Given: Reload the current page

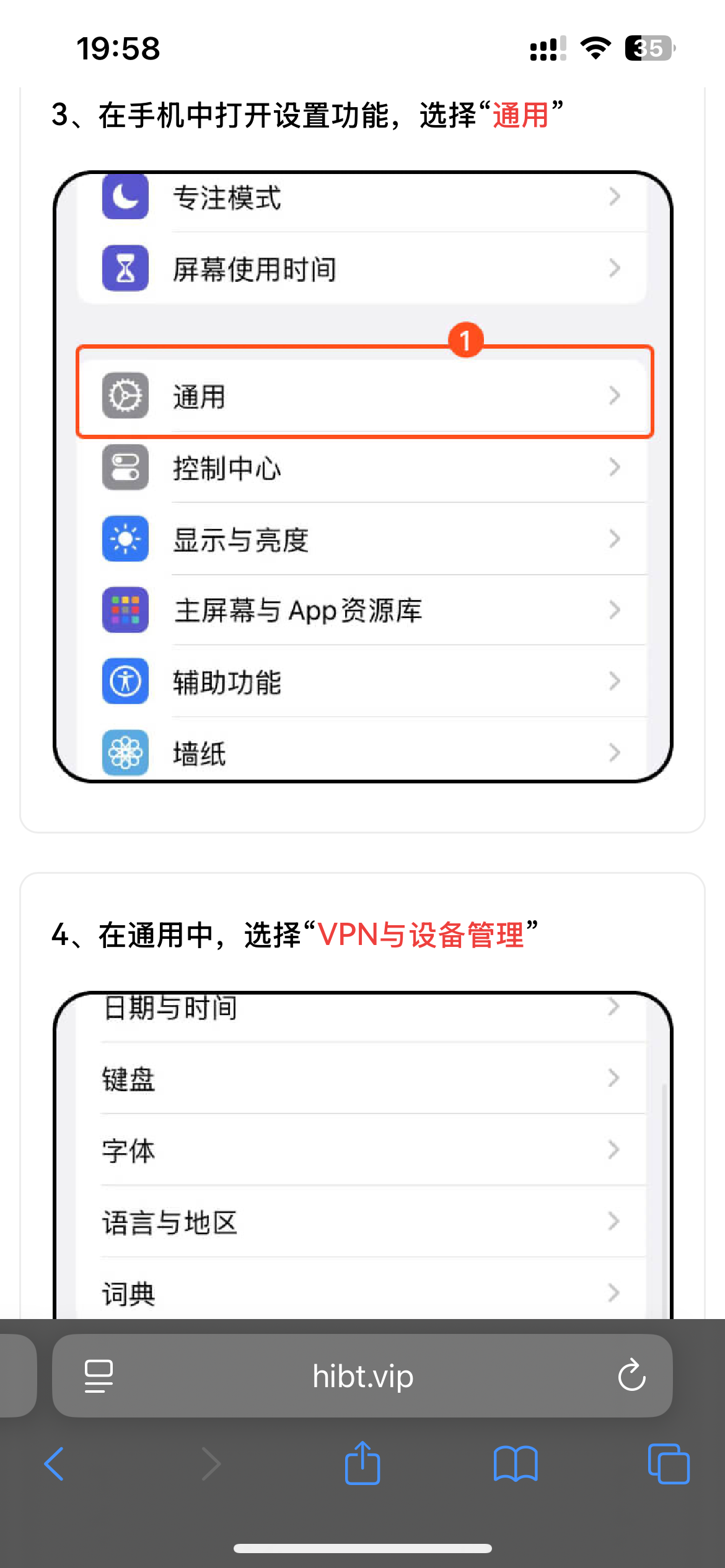Looking at the screenshot, I should tap(631, 1375).
